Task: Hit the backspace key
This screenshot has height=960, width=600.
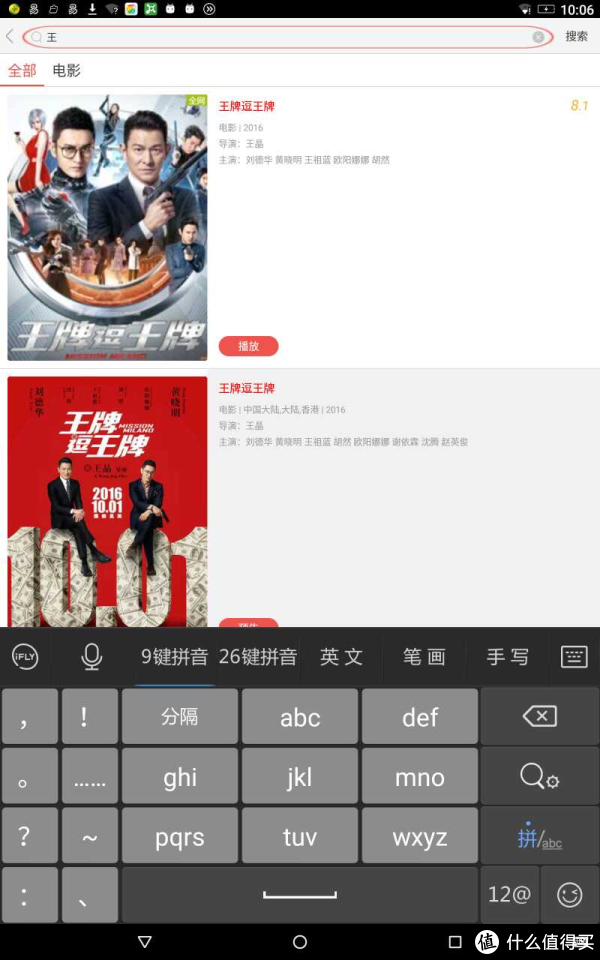Action: pos(540,716)
